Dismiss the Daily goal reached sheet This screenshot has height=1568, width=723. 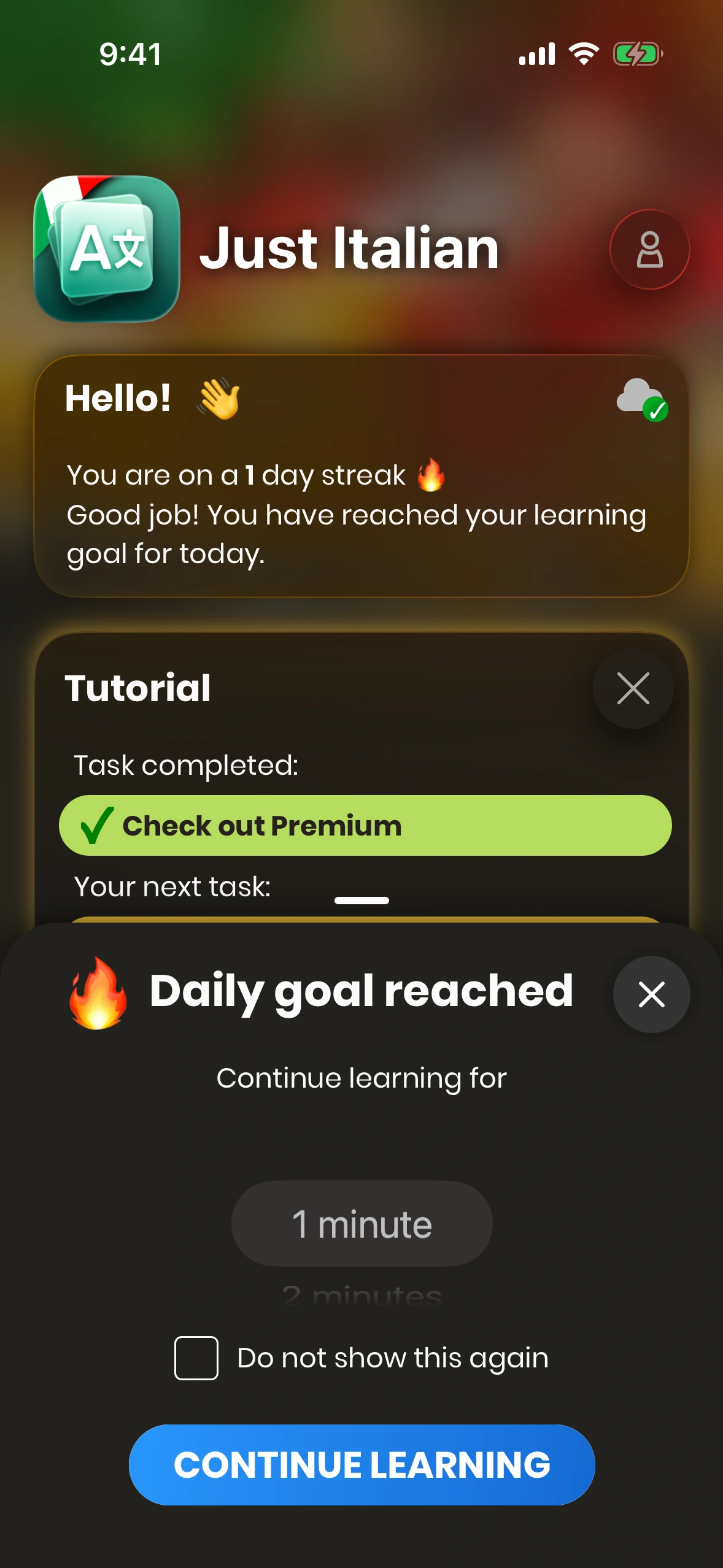651,994
